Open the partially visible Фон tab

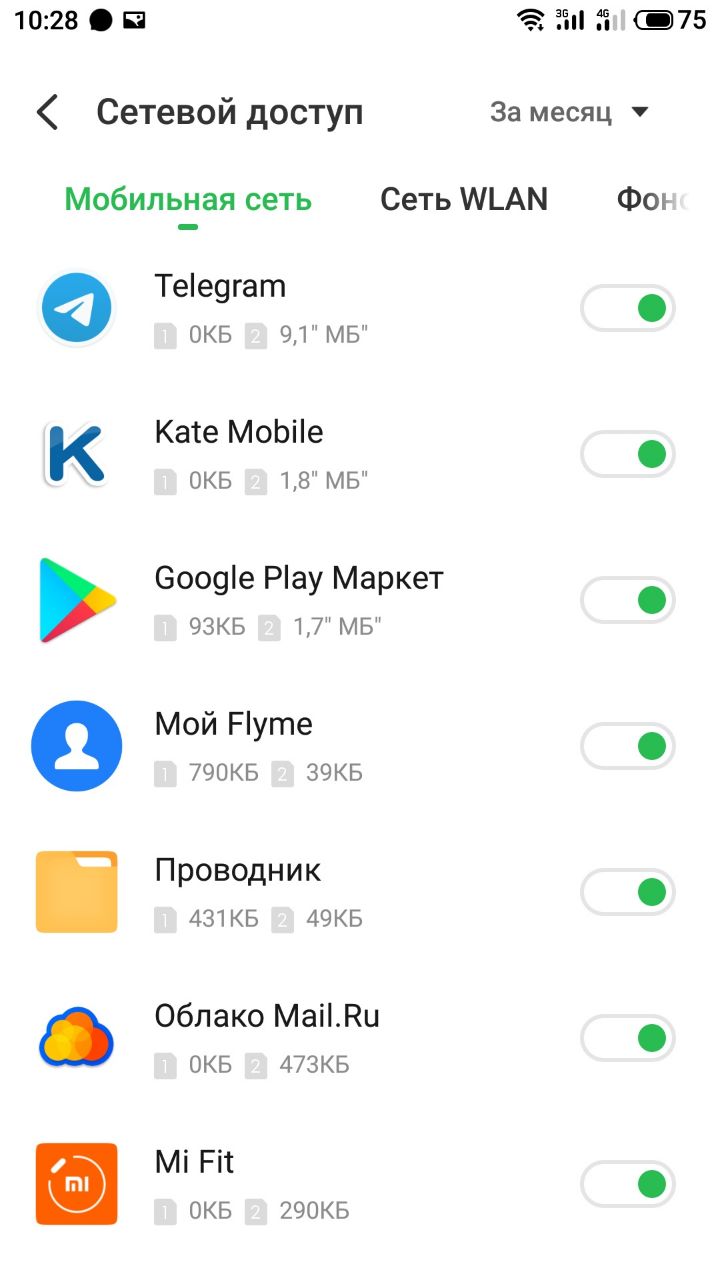click(x=653, y=199)
